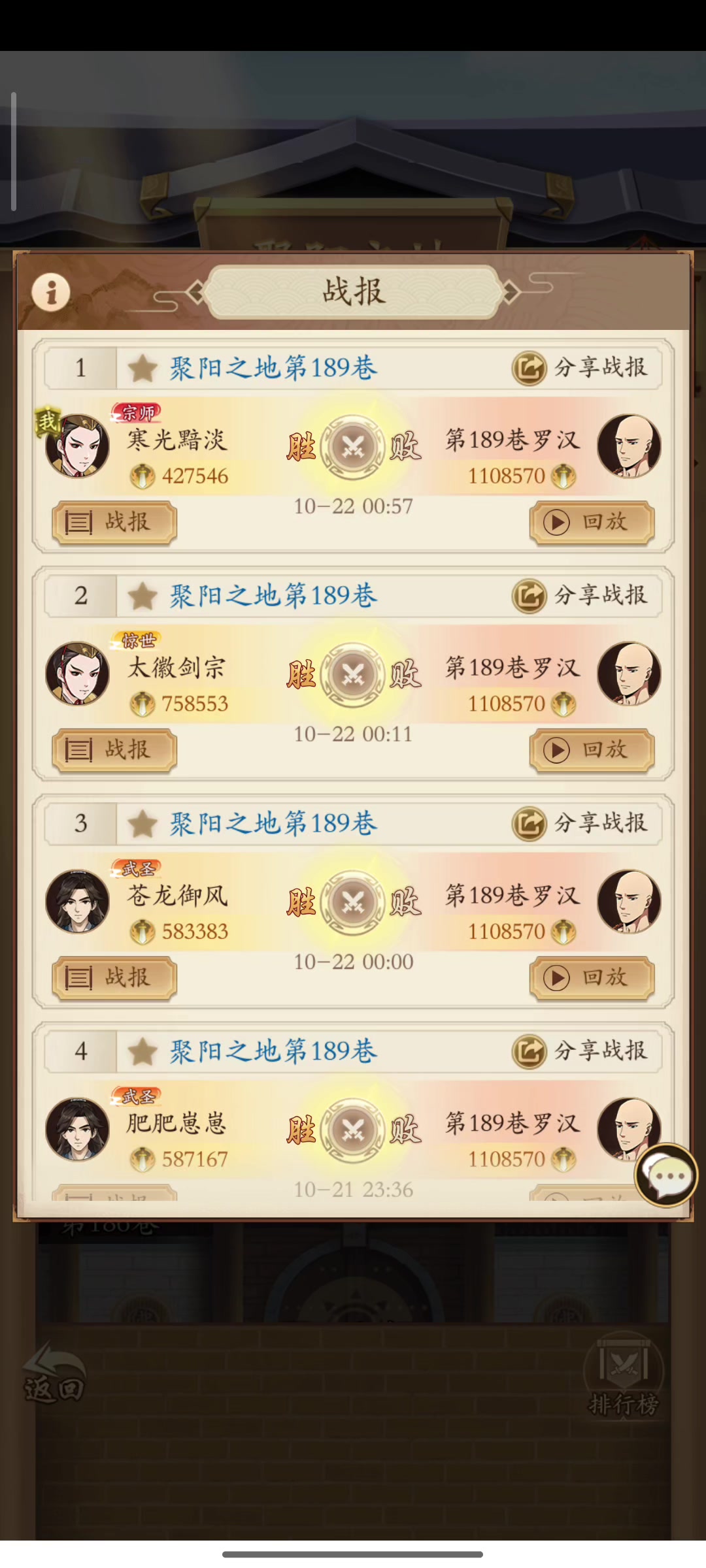View 太徽剑宗's player avatar
This screenshot has width=706, height=1568.
[77, 674]
